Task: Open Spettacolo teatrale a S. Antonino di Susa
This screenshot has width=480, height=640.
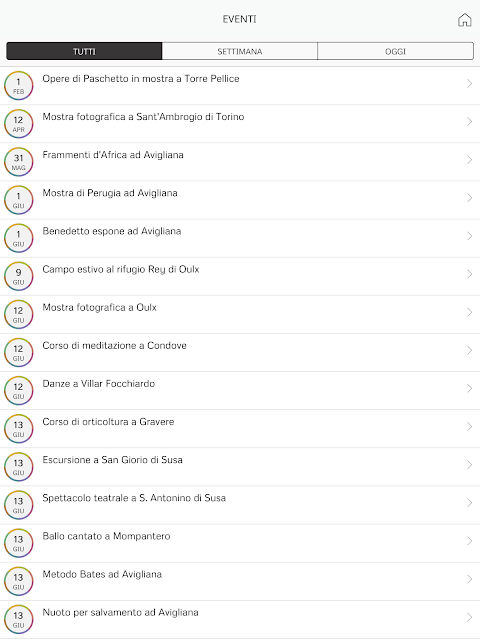Action: [x=240, y=505]
